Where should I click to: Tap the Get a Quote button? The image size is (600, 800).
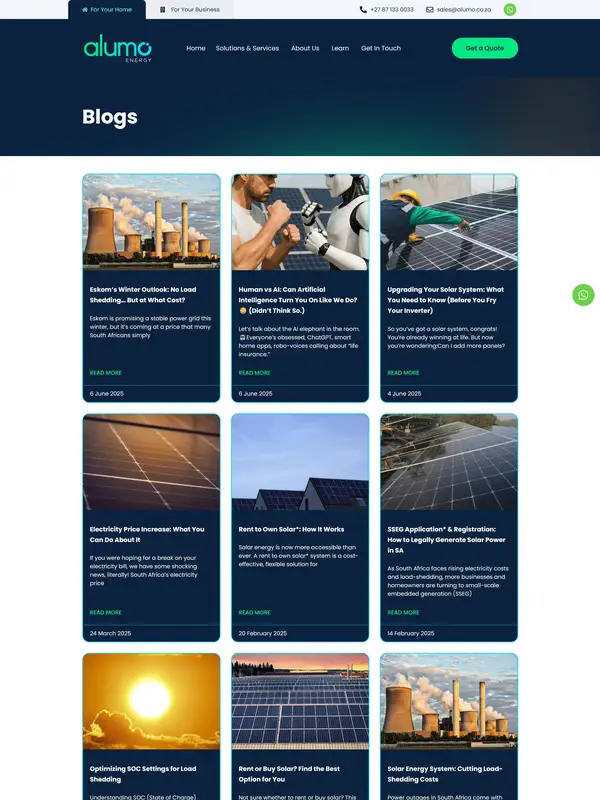(484, 48)
